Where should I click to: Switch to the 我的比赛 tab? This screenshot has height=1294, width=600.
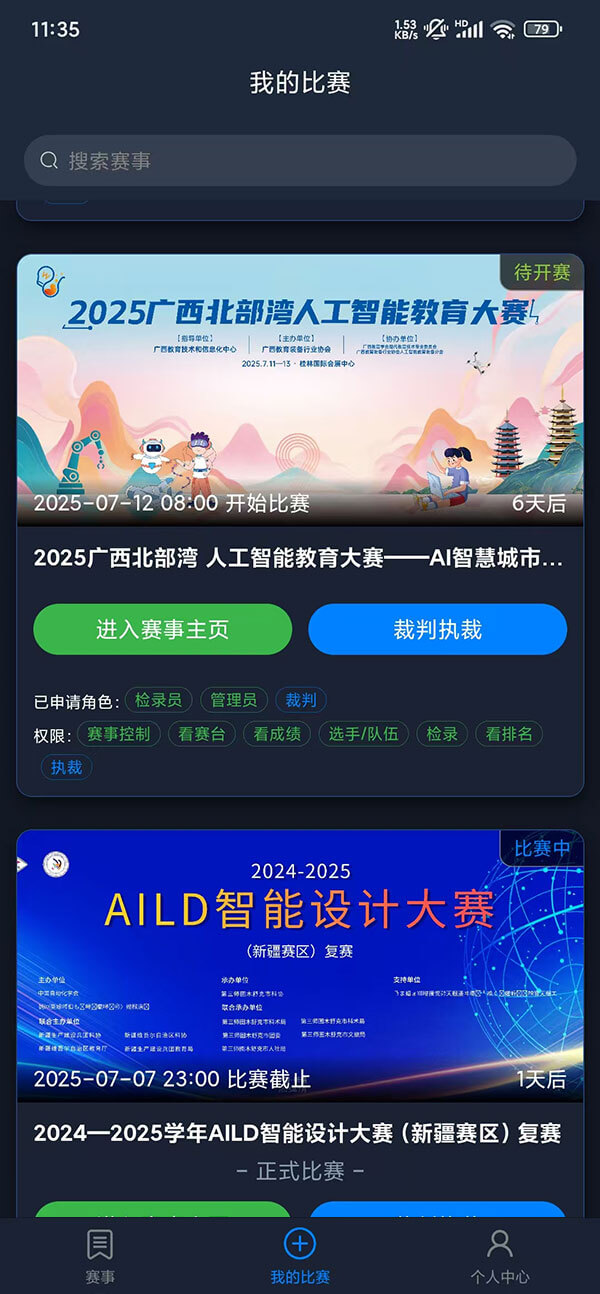point(300,1256)
